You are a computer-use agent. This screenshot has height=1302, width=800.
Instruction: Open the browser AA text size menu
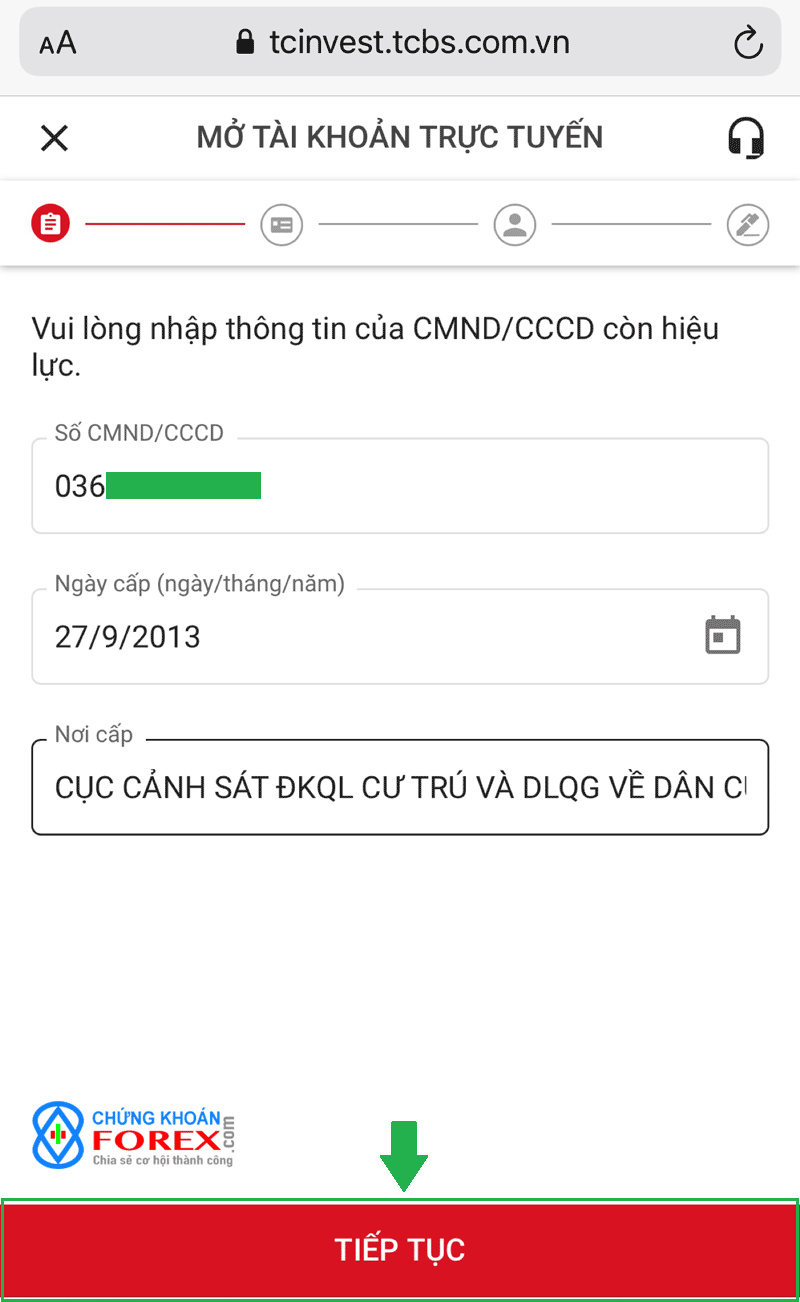pos(58,43)
